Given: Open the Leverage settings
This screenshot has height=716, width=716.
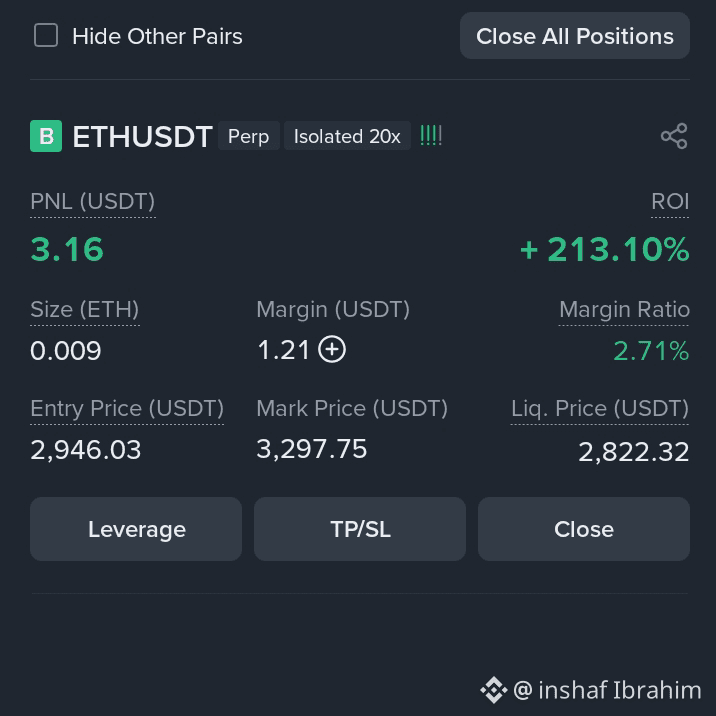Looking at the screenshot, I should click(136, 529).
